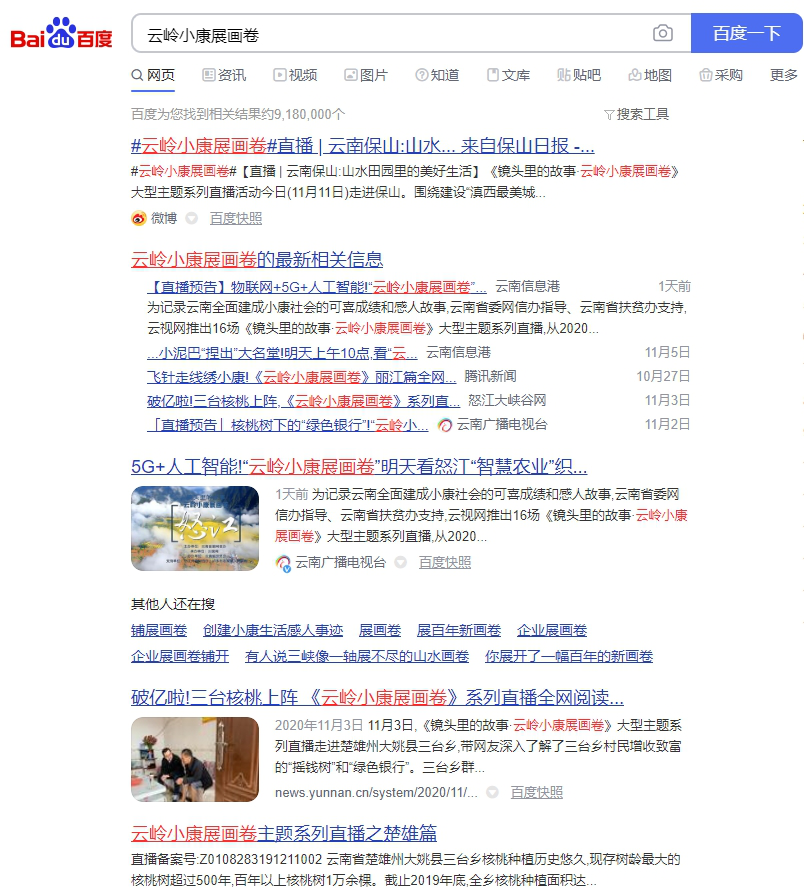Tap the search box with 云岭小康展画卷
This screenshot has width=804, height=888.
390,34
